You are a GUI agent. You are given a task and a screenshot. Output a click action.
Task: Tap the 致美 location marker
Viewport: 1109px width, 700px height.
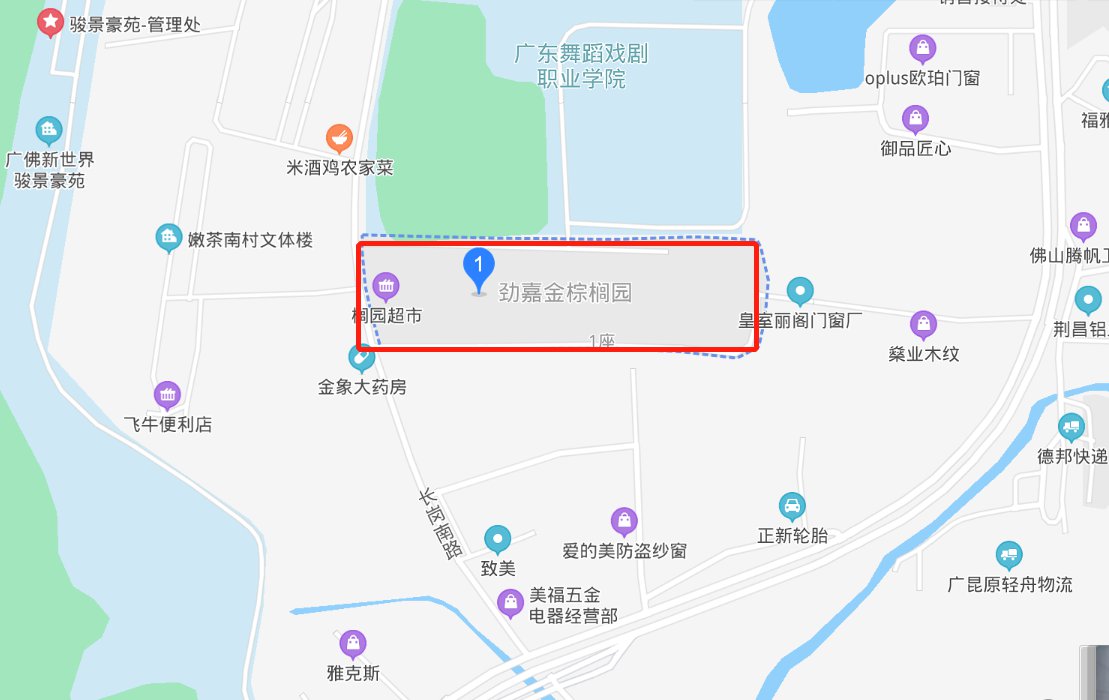[498, 540]
